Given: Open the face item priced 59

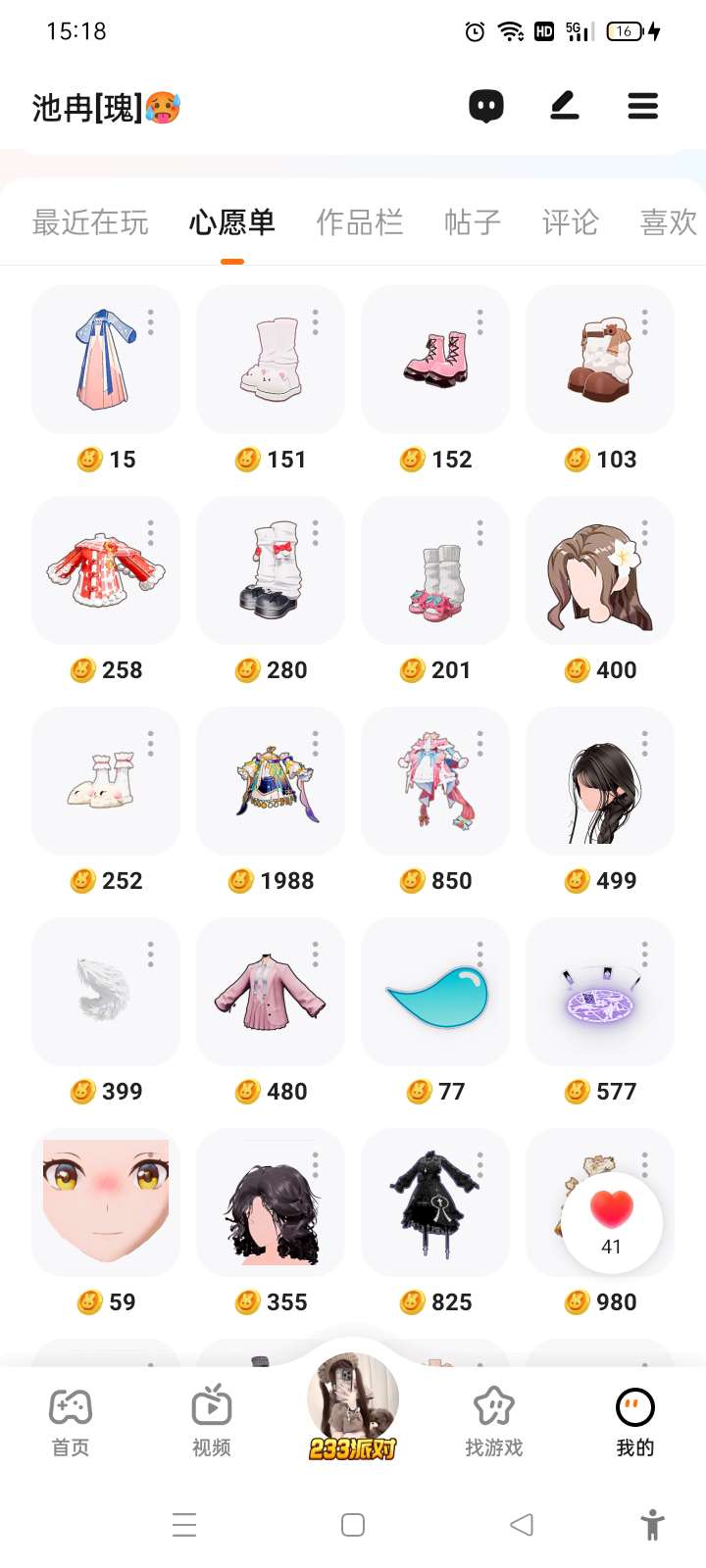Looking at the screenshot, I should (x=105, y=1202).
